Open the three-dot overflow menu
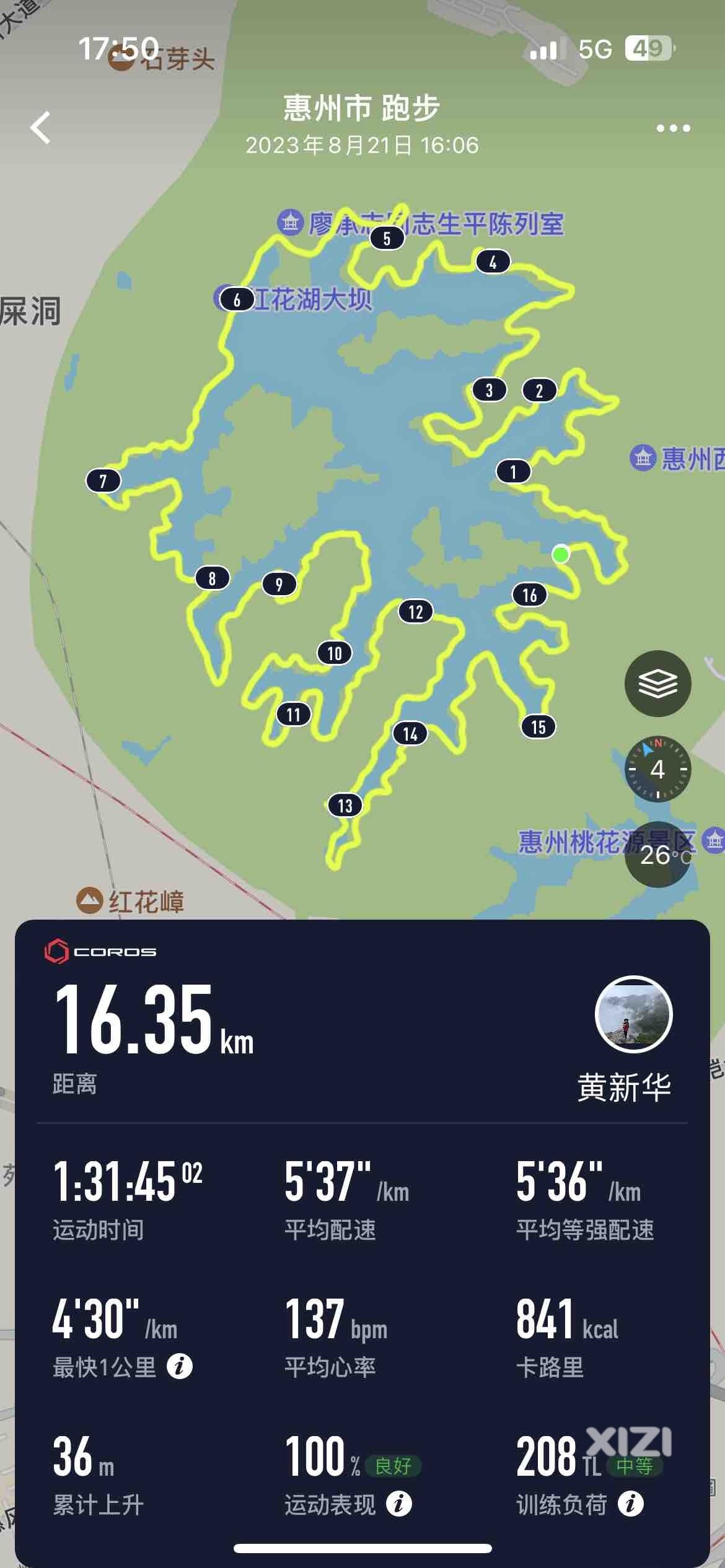Viewport: 725px width, 1568px height. pyautogui.click(x=673, y=128)
